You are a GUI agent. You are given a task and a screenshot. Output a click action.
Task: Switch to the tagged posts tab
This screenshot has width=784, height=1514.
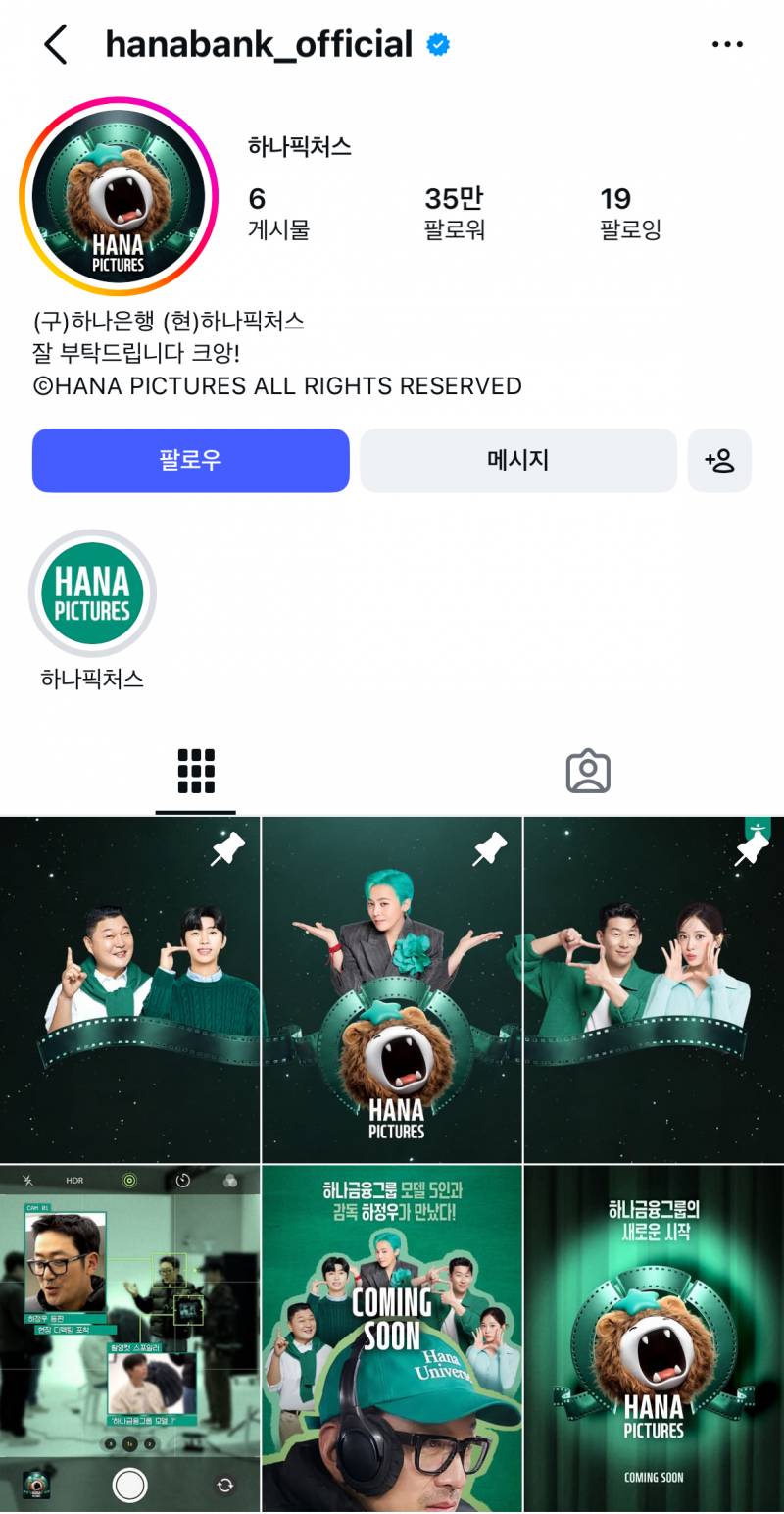[588, 772]
